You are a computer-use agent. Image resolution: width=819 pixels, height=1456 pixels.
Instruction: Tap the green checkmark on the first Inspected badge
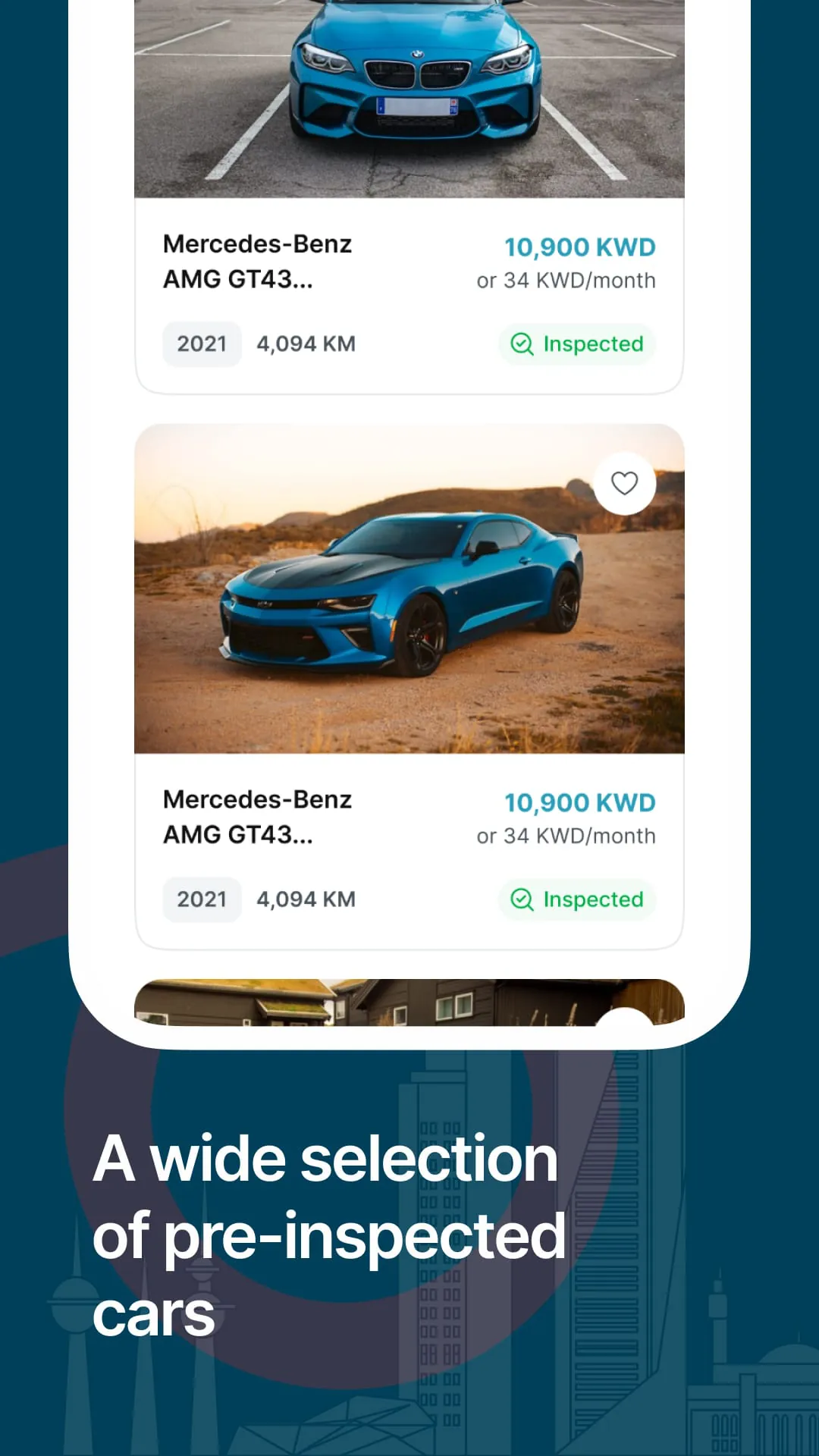pos(522,344)
